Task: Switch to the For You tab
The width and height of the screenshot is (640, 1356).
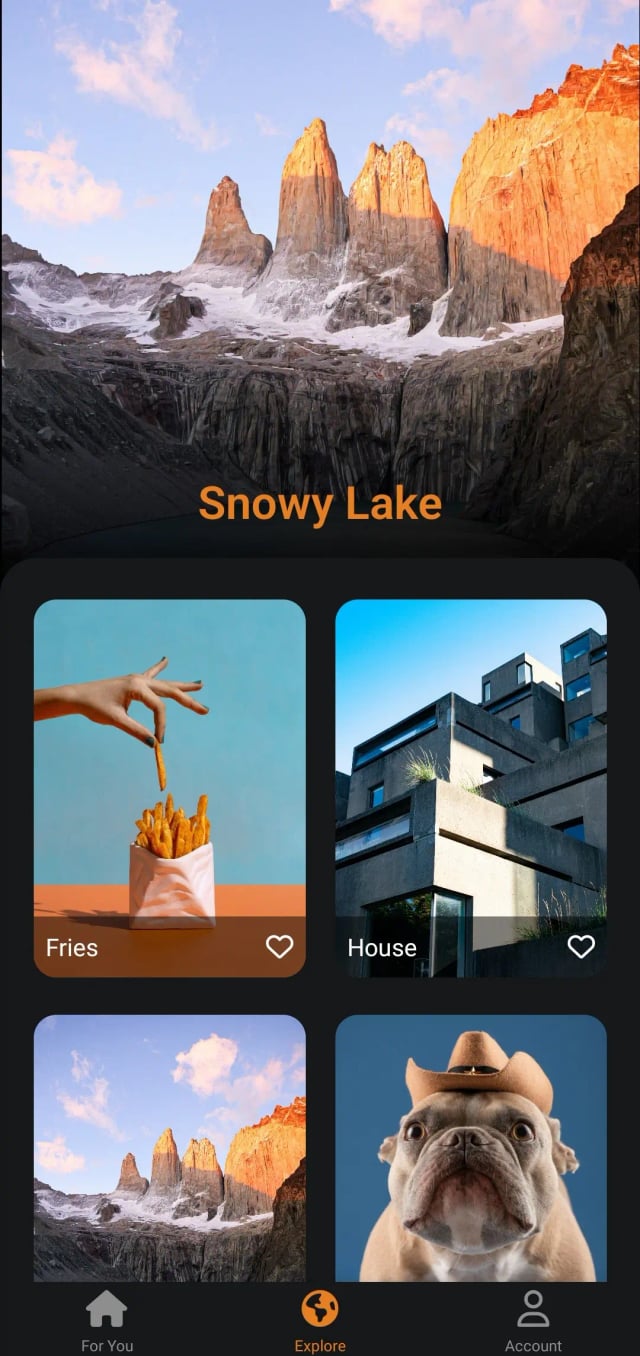Action: tap(107, 1320)
